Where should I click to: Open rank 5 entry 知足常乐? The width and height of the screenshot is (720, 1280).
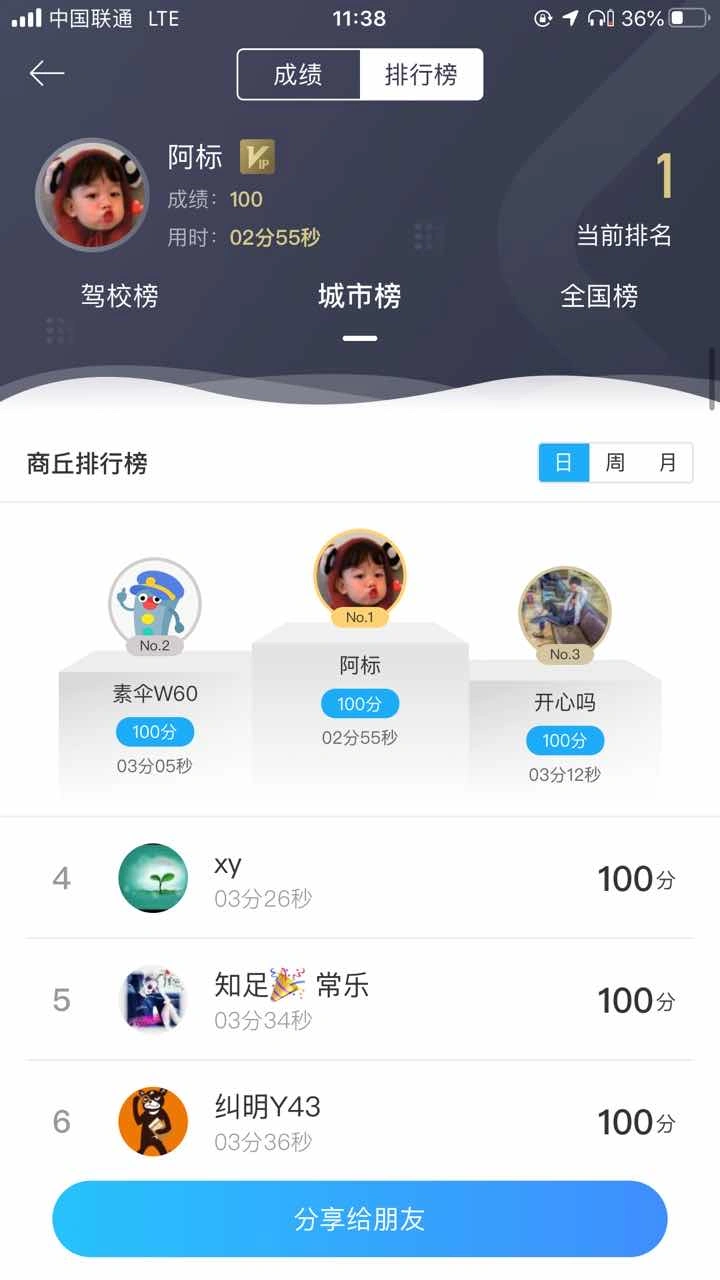click(x=360, y=1000)
